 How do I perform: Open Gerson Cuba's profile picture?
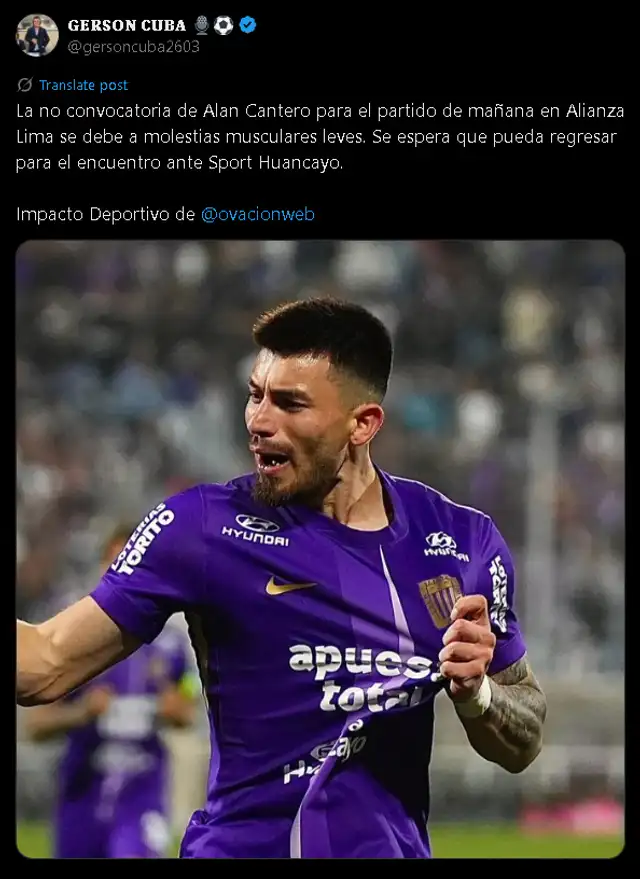coord(37,35)
